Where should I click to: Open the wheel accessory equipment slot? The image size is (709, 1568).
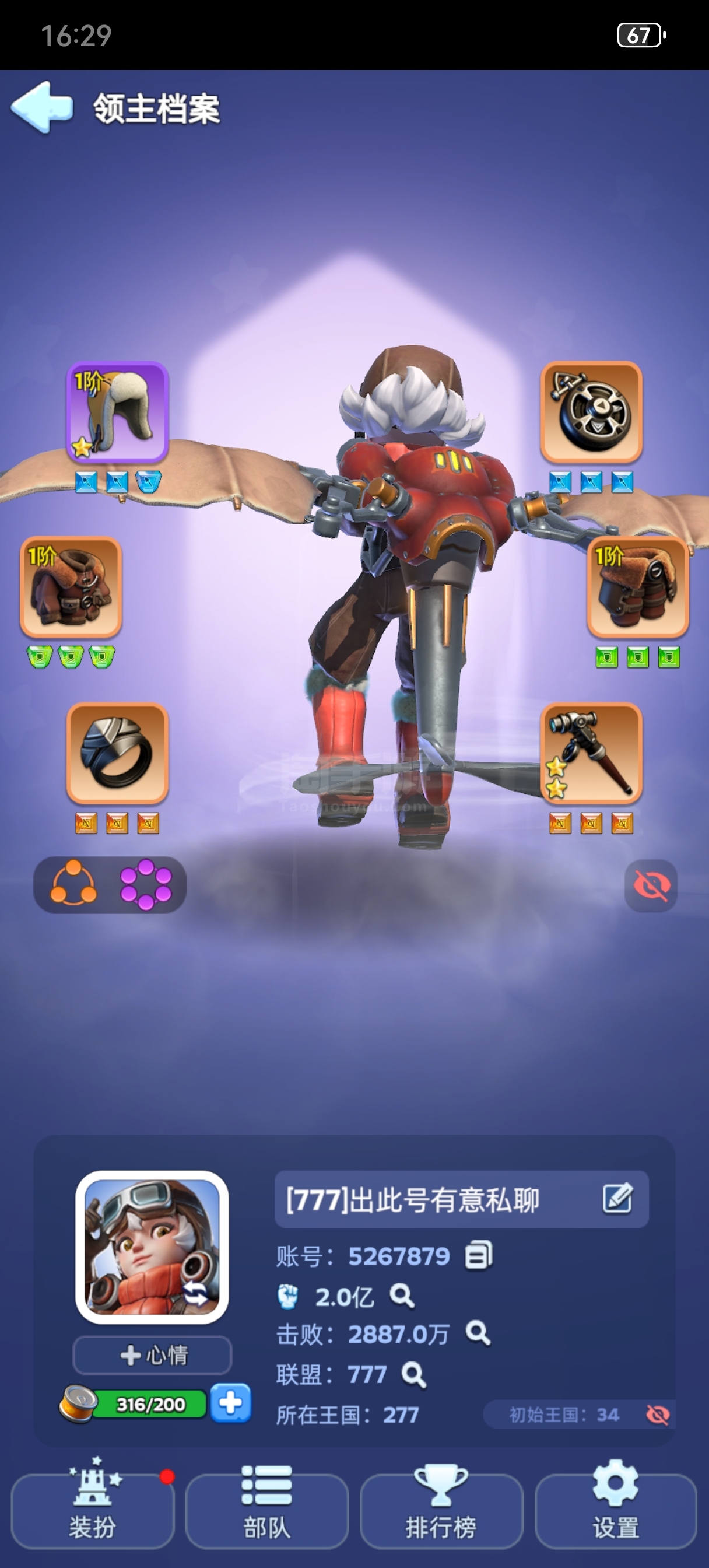coord(592,412)
